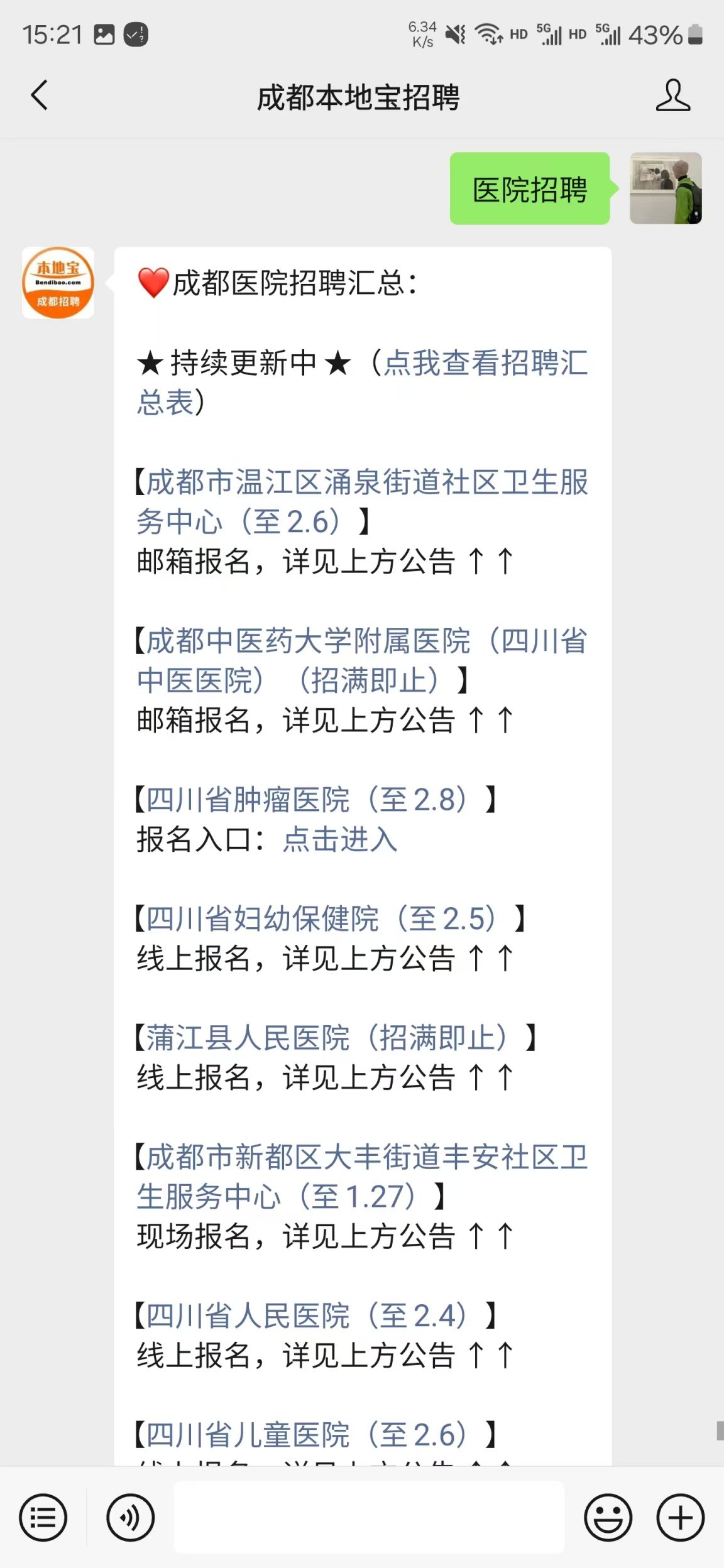
Task: Open the 成都市新都区大丰街道丰安社区 link
Action: pos(363,1177)
